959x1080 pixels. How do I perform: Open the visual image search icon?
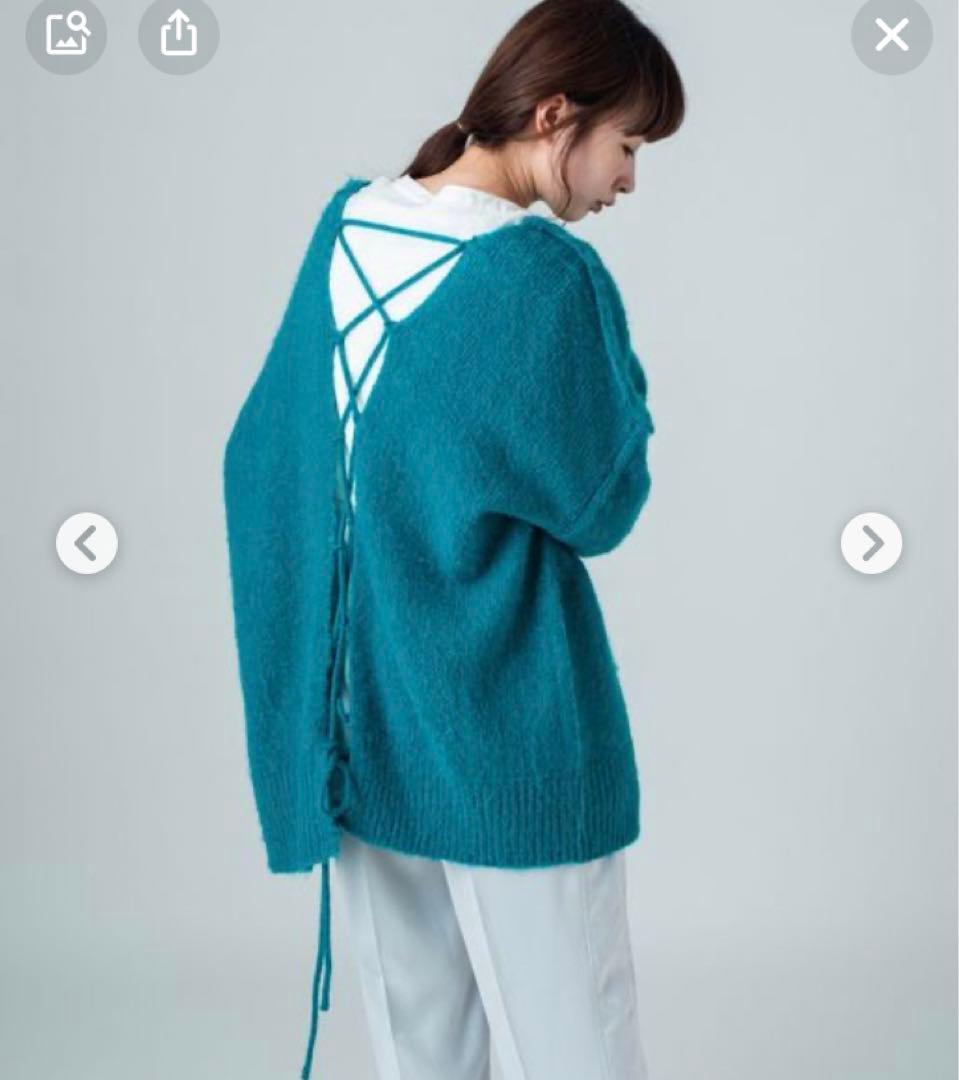[66, 34]
